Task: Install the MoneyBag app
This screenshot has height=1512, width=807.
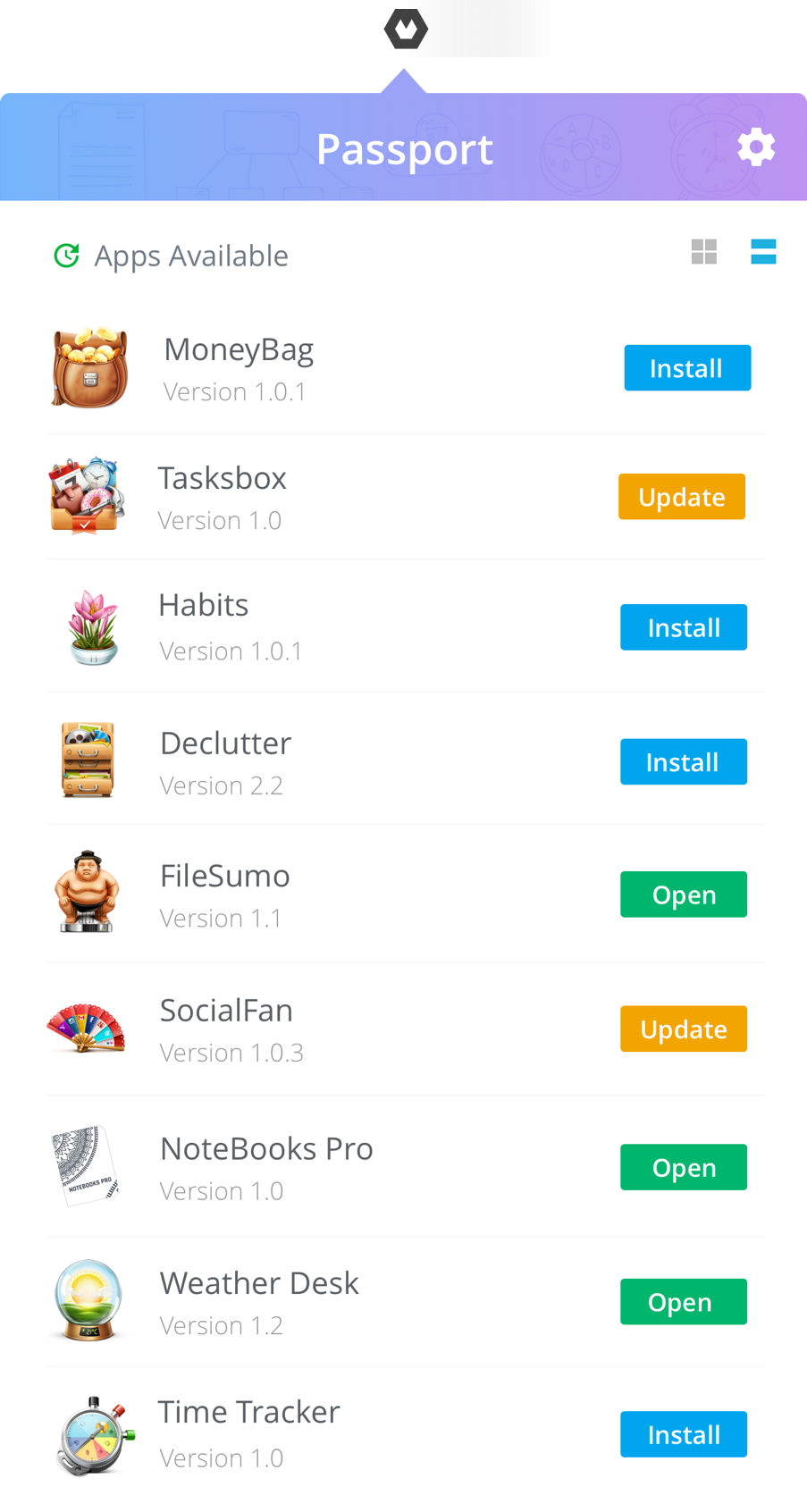Action: pyautogui.click(x=686, y=368)
